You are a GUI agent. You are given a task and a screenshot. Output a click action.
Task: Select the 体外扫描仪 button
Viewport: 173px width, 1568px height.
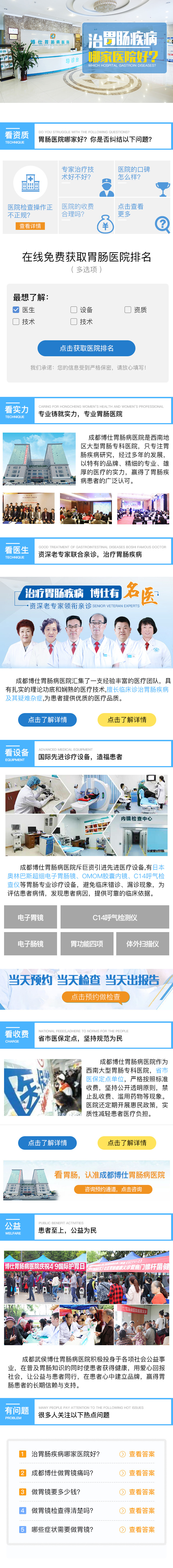click(x=143, y=944)
